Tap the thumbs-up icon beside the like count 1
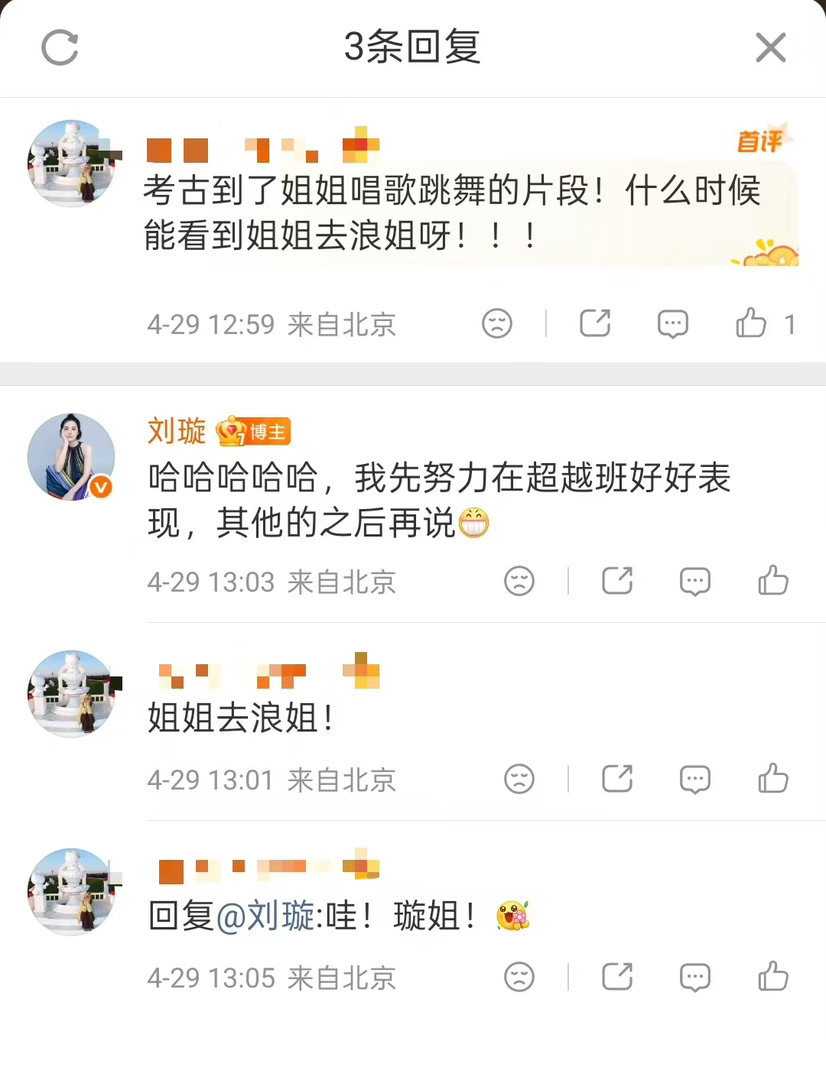This screenshot has height=1080, width=826. tap(753, 323)
